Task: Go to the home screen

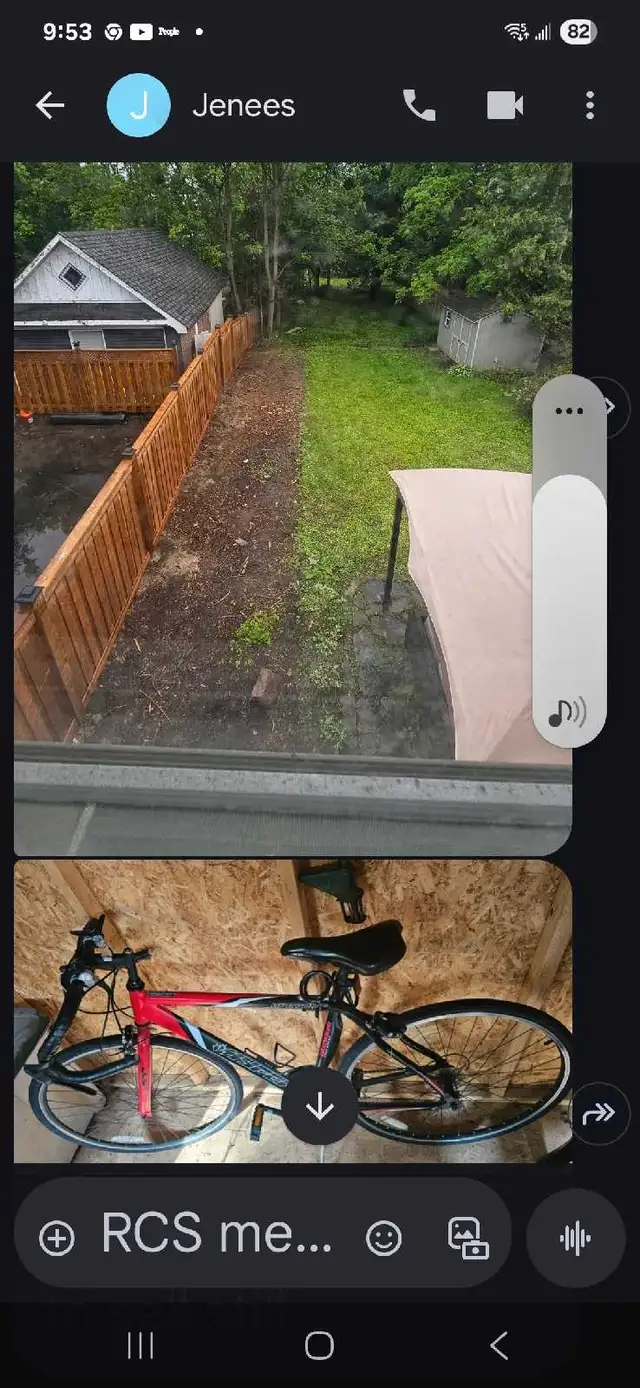Action: pyautogui.click(x=319, y=1345)
